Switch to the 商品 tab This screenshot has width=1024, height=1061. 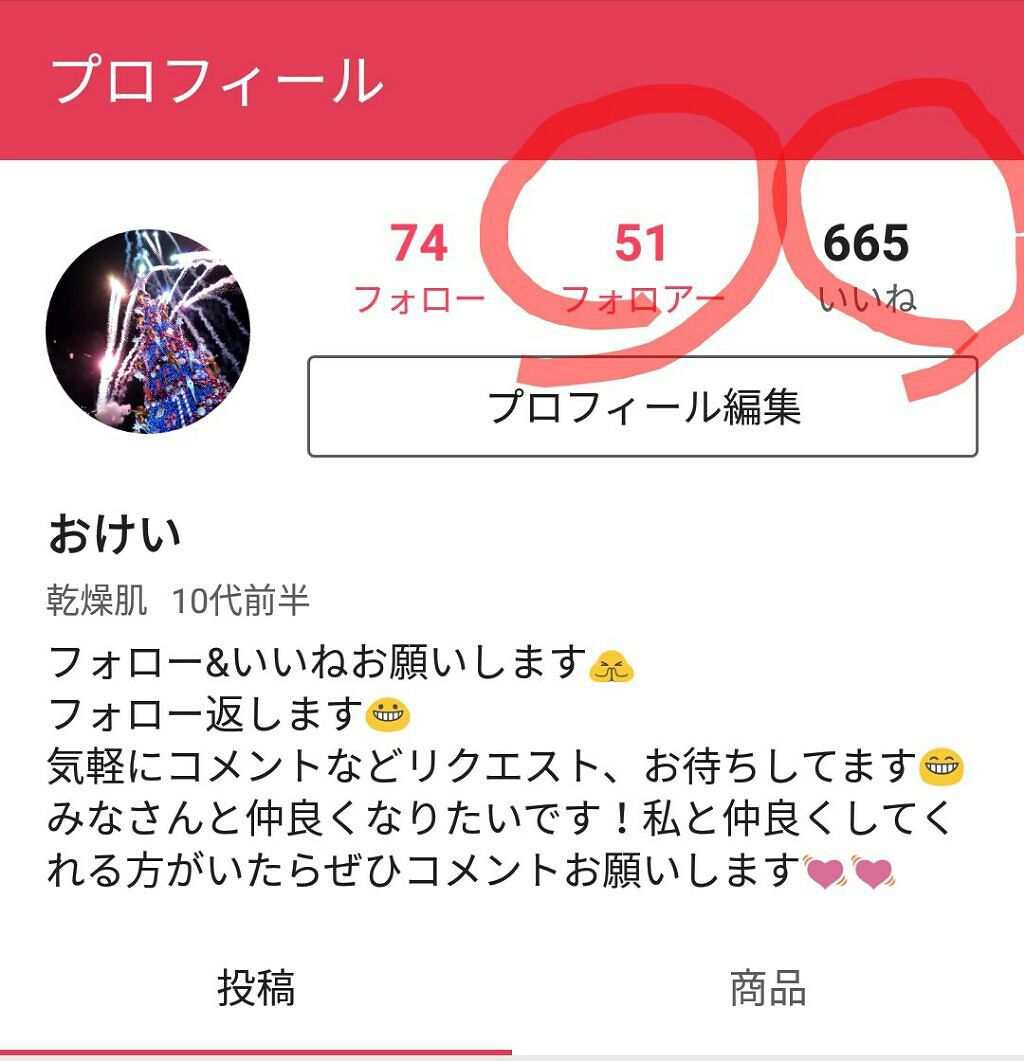[768, 990]
